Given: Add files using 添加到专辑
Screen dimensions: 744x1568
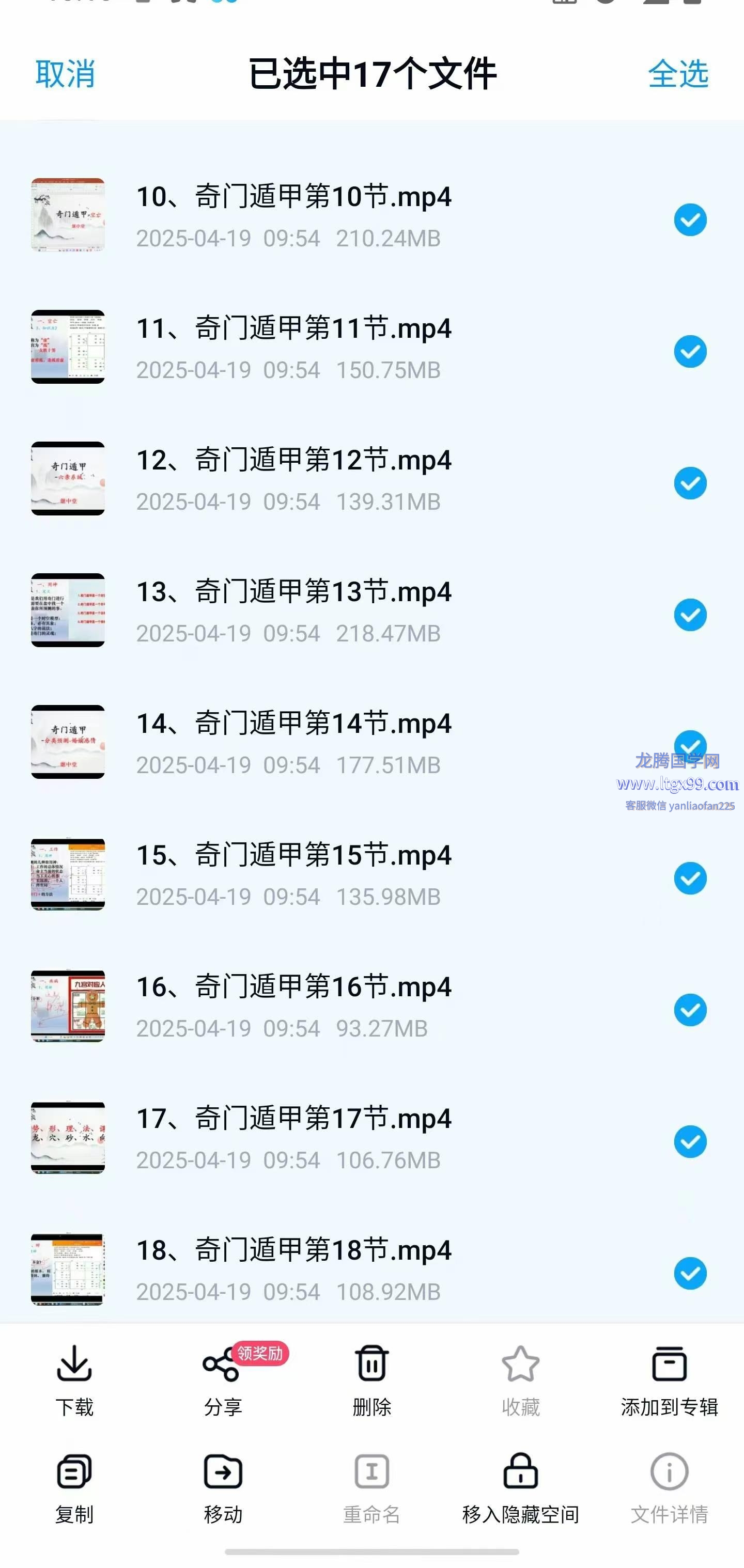Looking at the screenshot, I should (x=669, y=1381).
